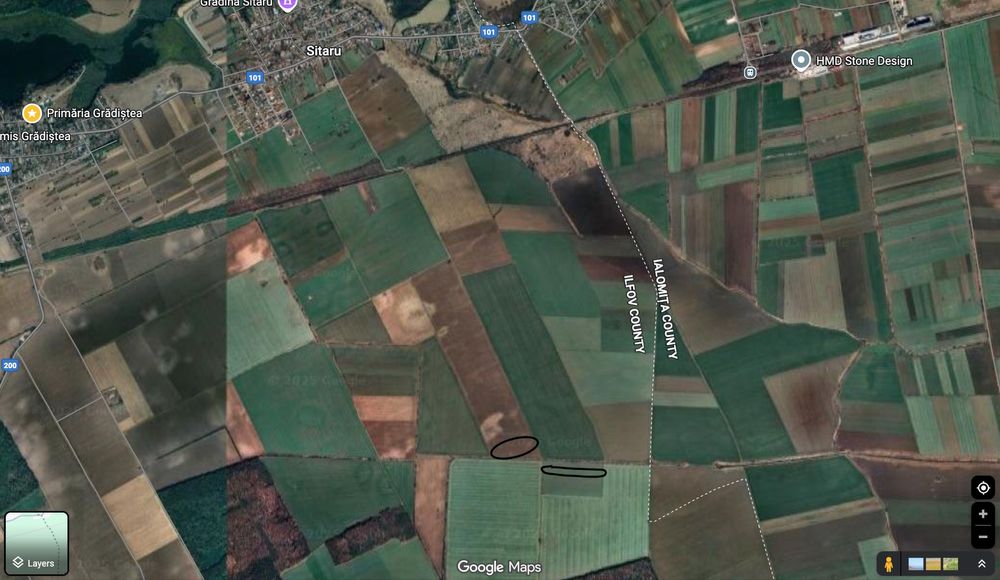Open the last photo thumbnail in imagery strip
1000x580 pixels.
pyautogui.click(x=951, y=564)
